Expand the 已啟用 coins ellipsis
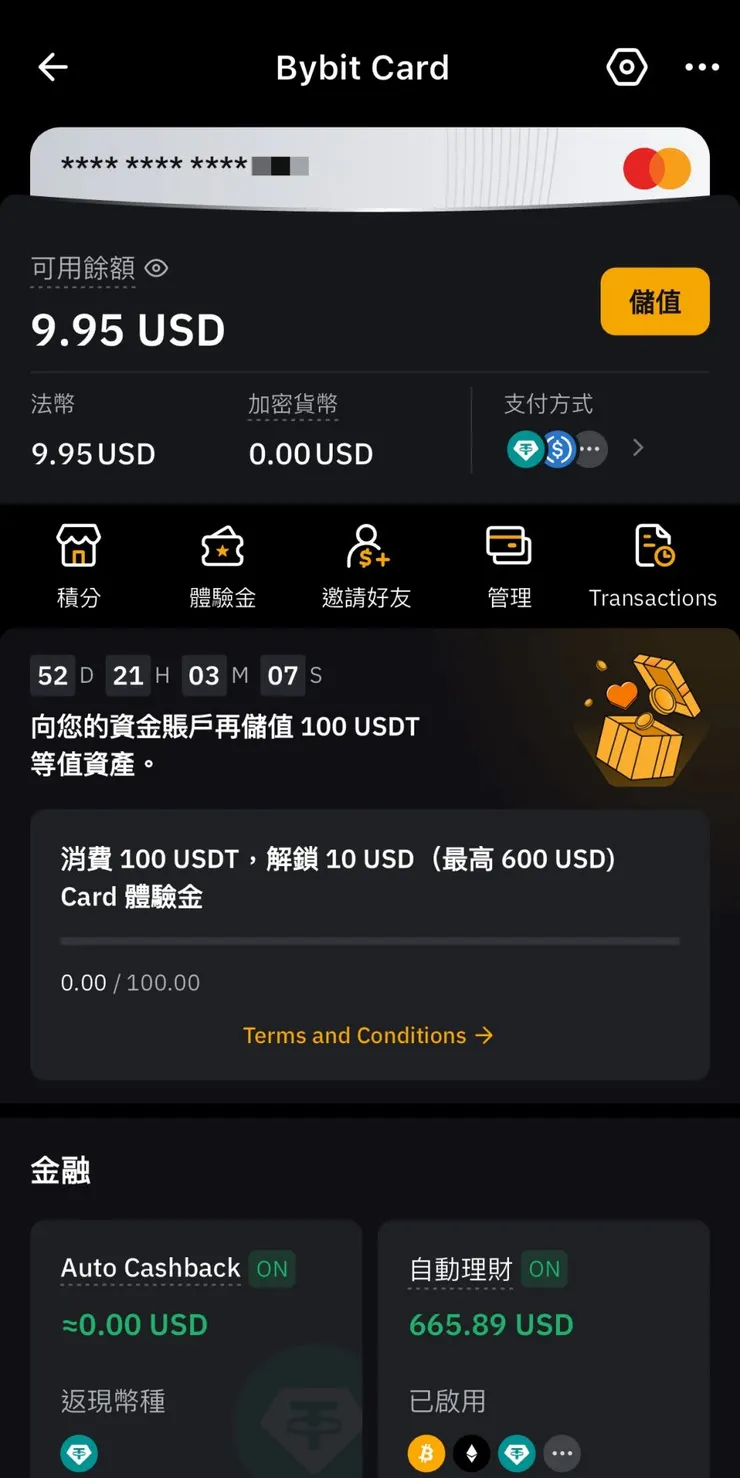The height and width of the screenshot is (1478, 740). coord(561,1453)
